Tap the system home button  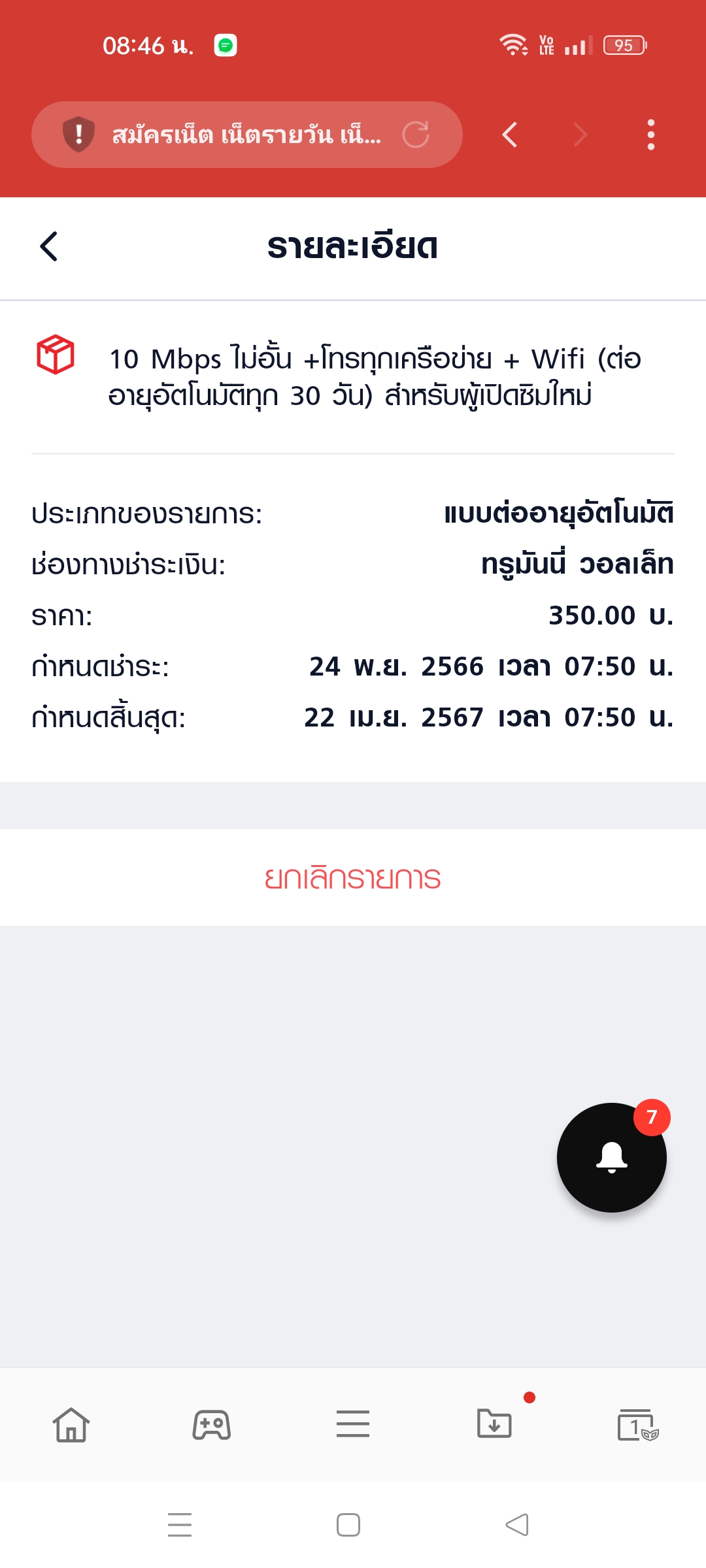[348, 1525]
